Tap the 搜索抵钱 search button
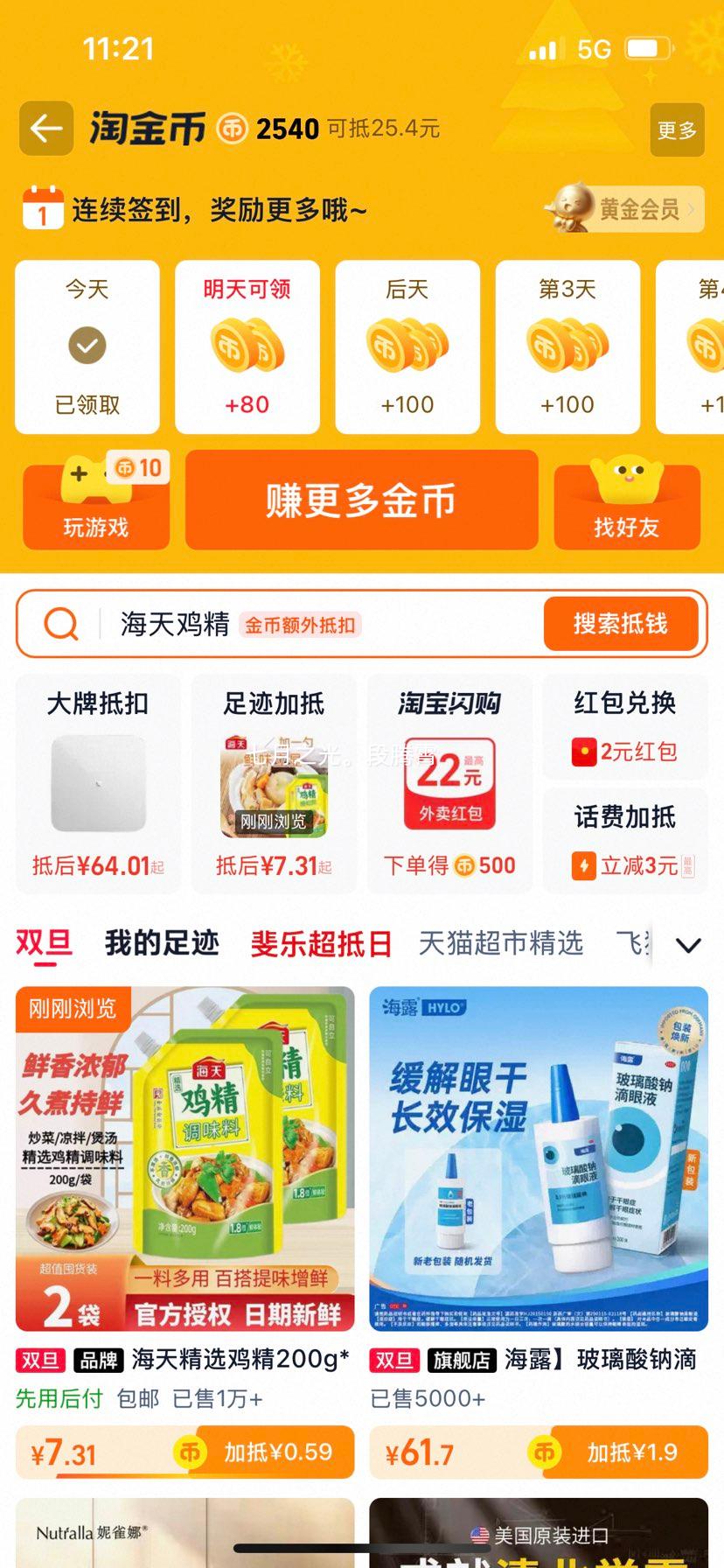 point(621,624)
